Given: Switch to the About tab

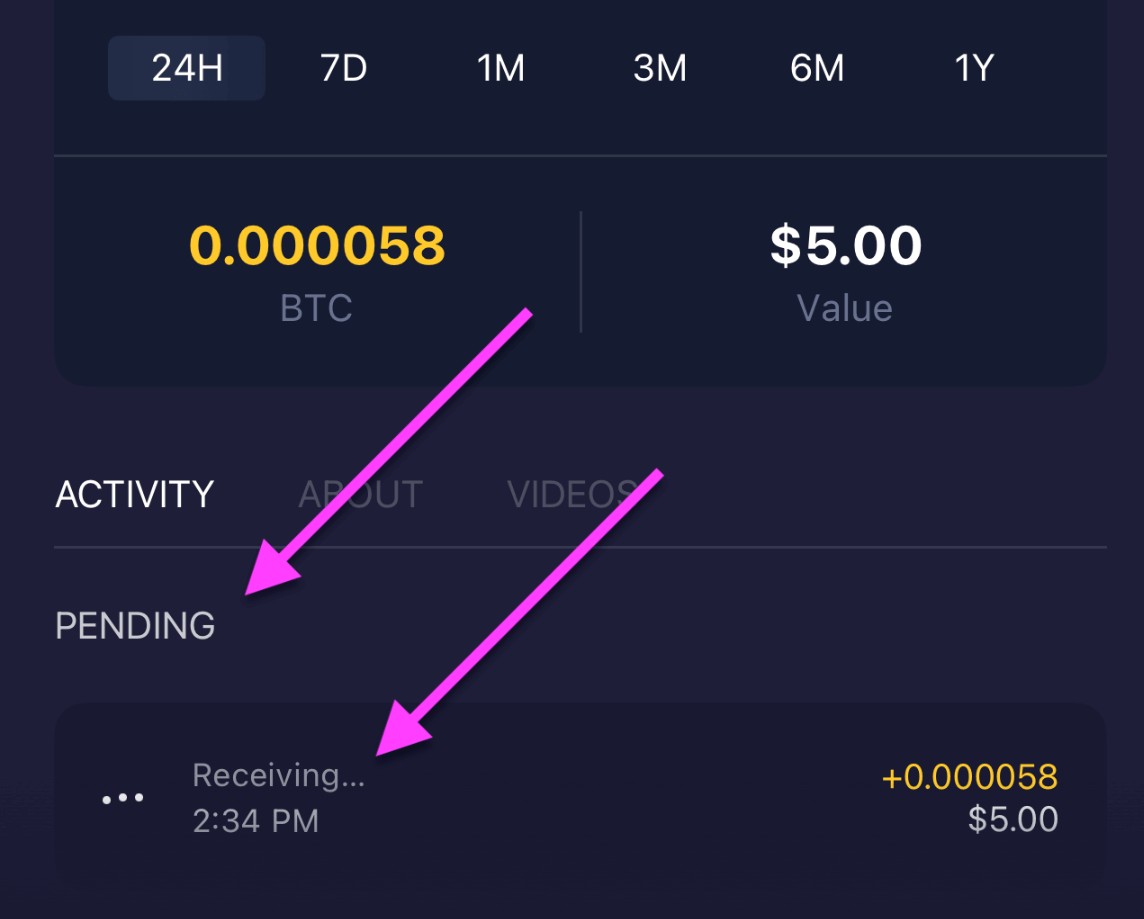Looking at the screenshot, I should tap(361, 494).
